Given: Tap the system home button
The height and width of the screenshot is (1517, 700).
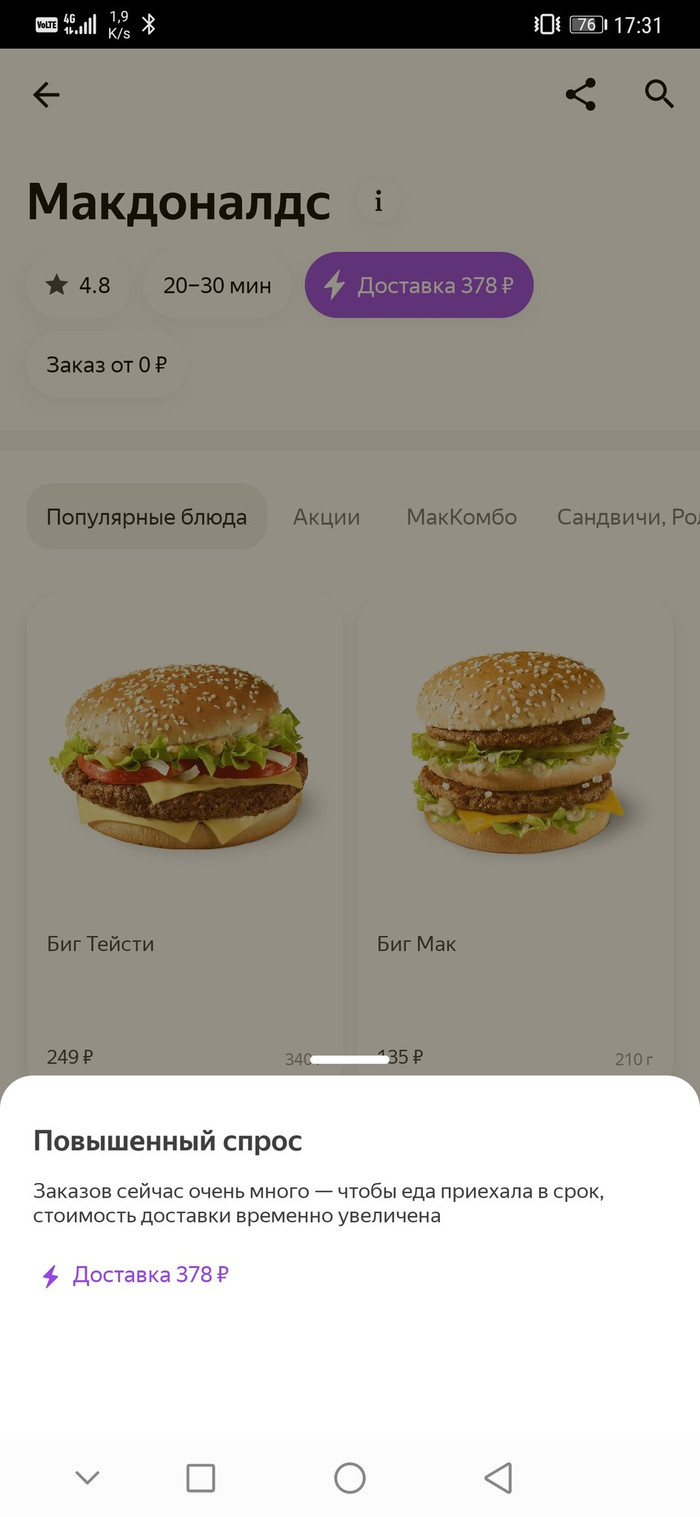Looking at the screenshot, I should (x=350, y=1477).
